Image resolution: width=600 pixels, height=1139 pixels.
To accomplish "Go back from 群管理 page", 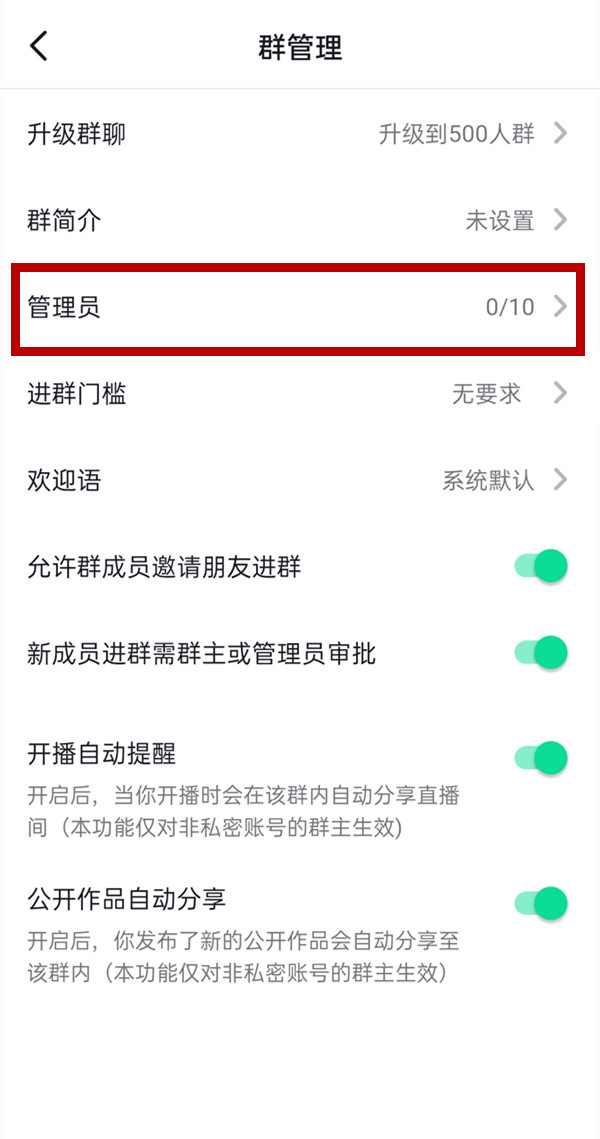I will (x=39, y=46).
